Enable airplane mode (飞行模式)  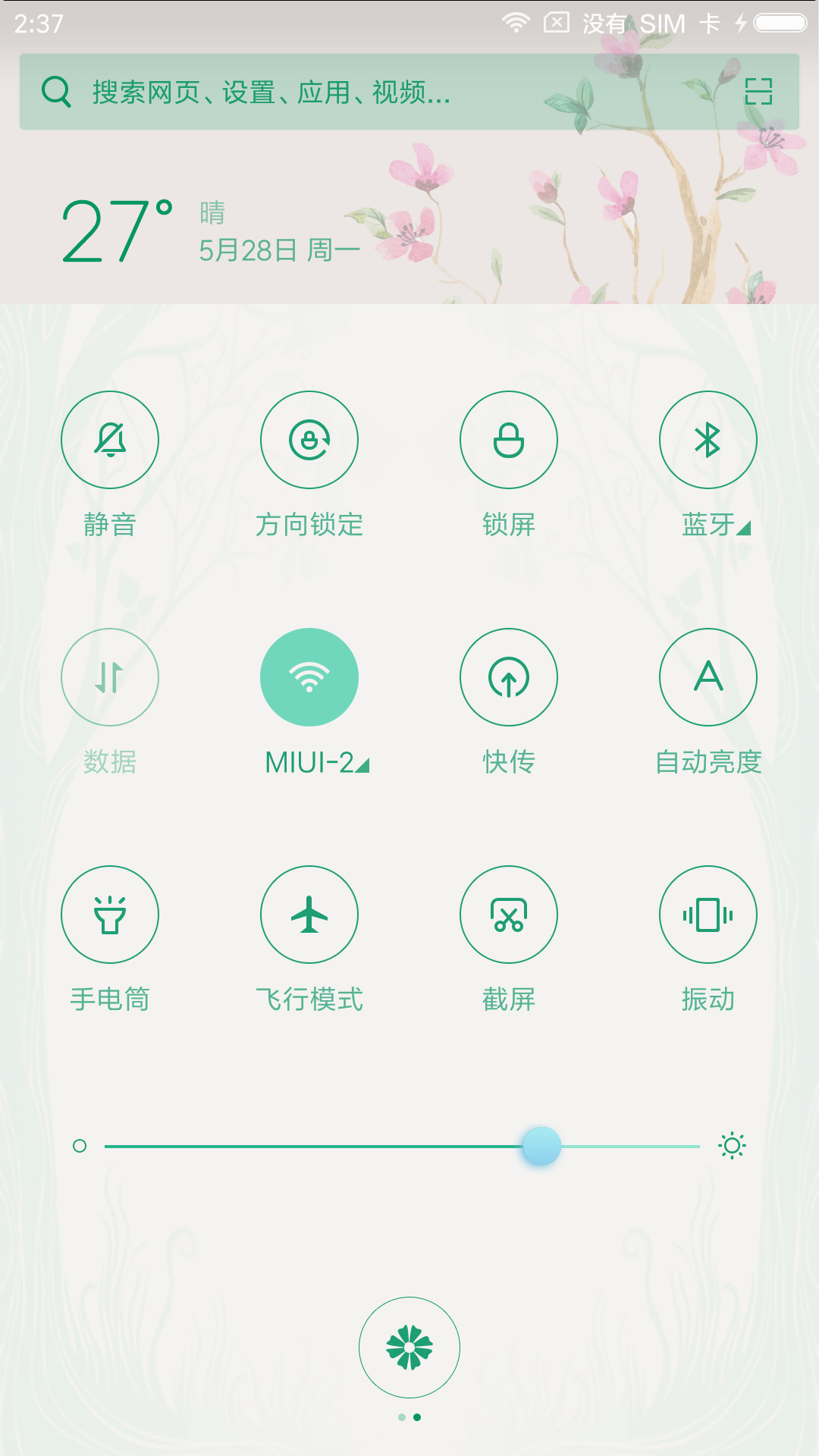[x=309, y=915]
